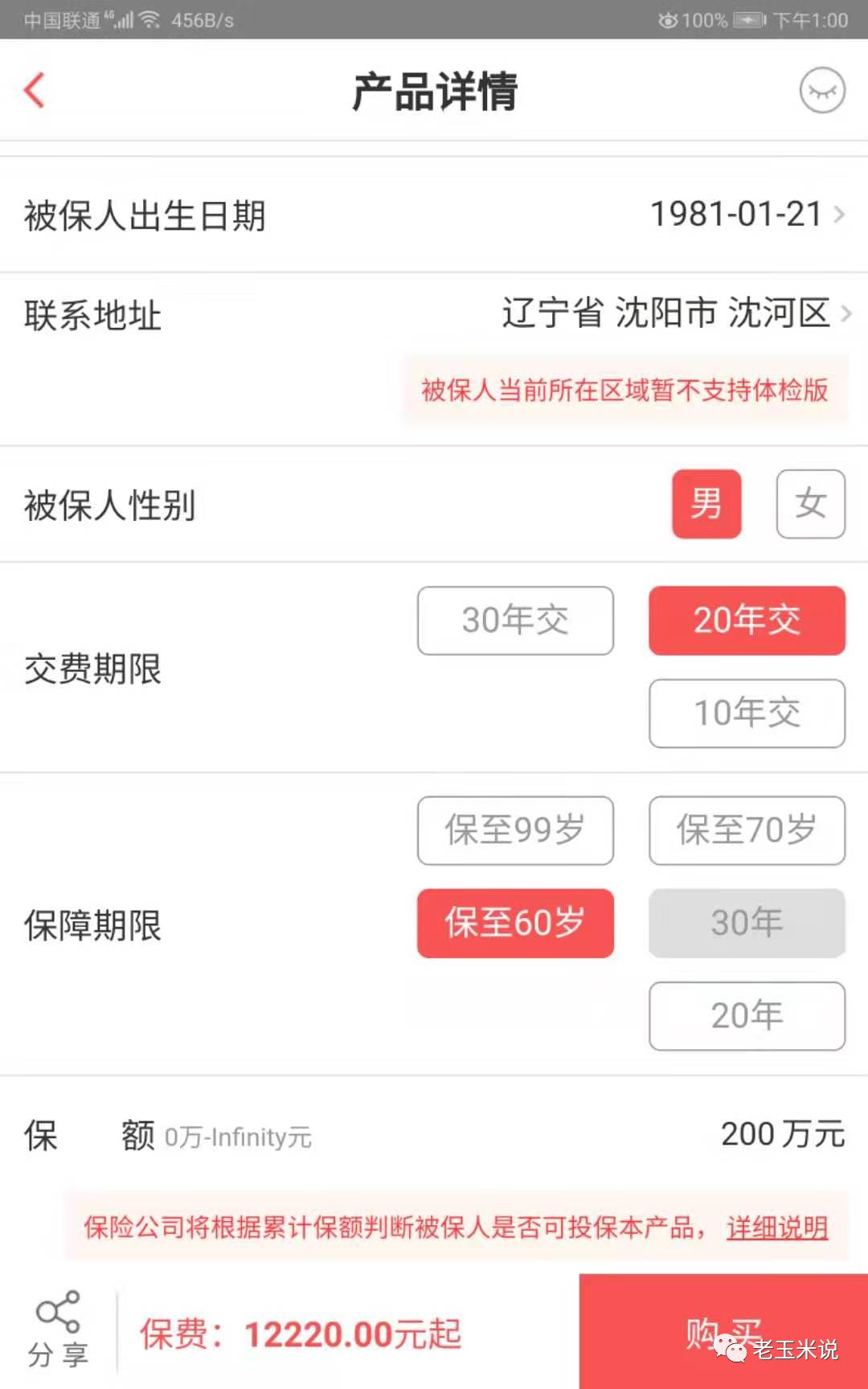
Task: Select 女 as the insured's gender
Action: (810, 504)
